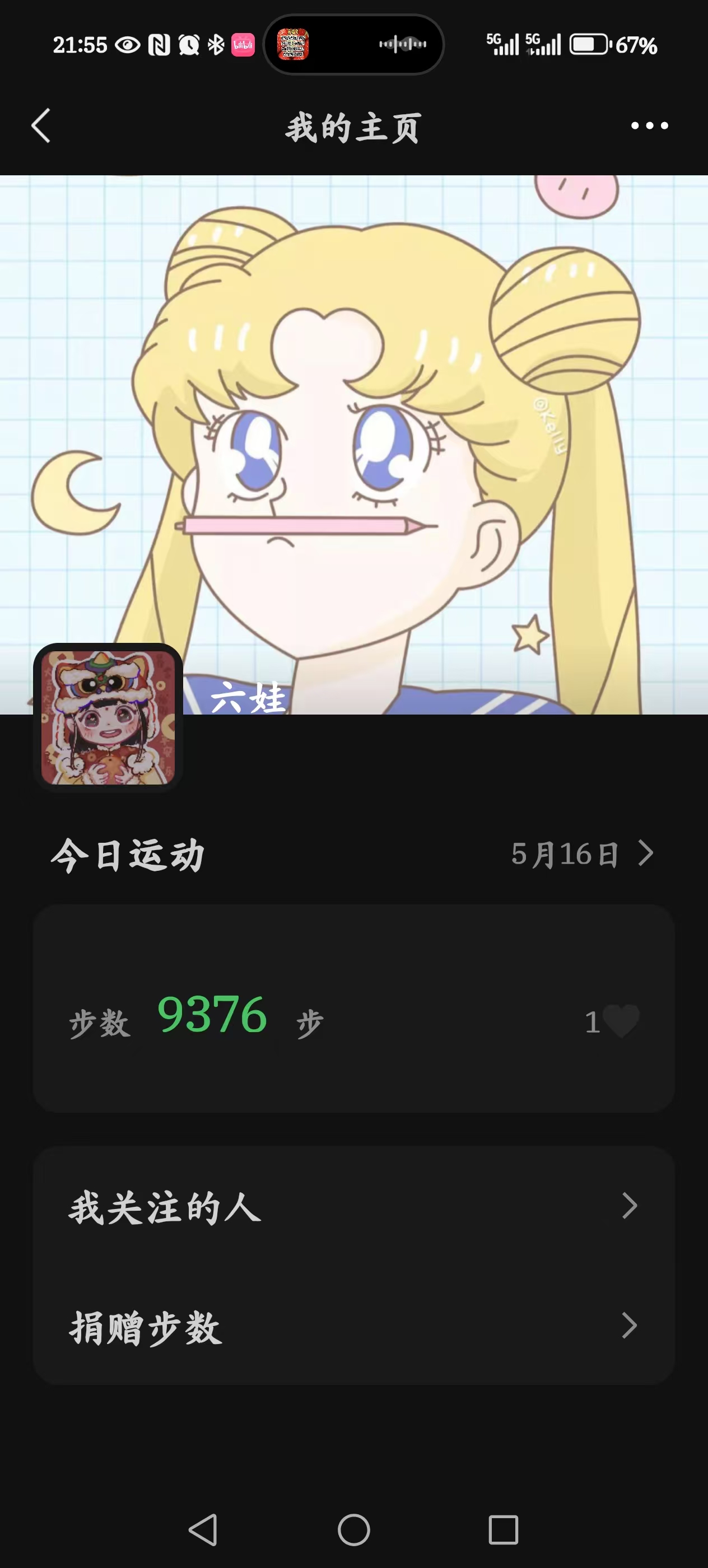Image resolution: width=708 pixels, height=1568 pixels.
Task: Open the 捐赠步数 row
Action: (353, 1326)
